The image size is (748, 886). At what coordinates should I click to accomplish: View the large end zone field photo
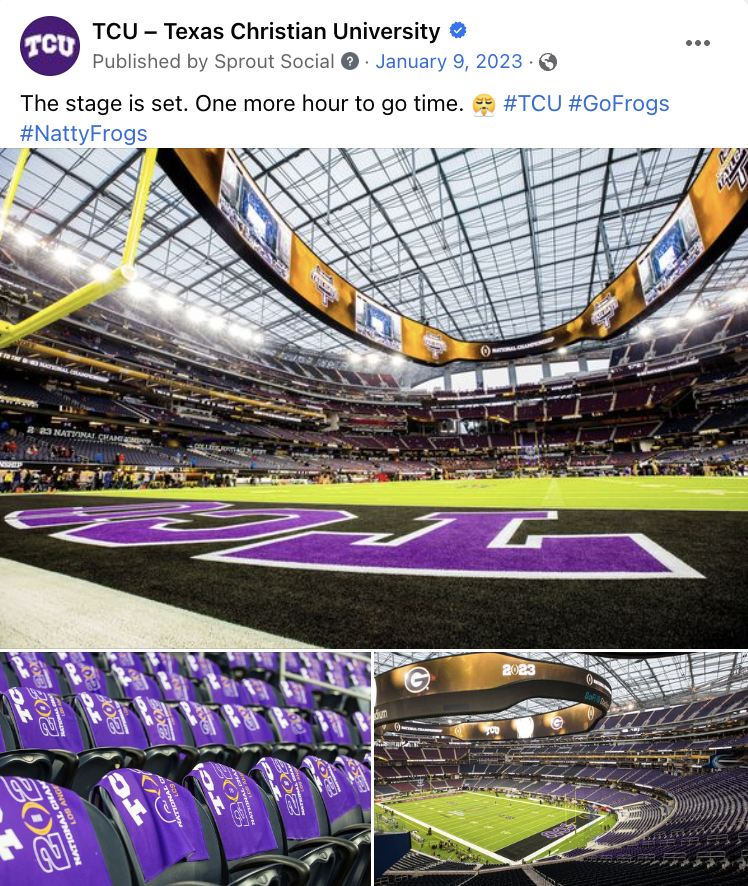click(374, 398)
